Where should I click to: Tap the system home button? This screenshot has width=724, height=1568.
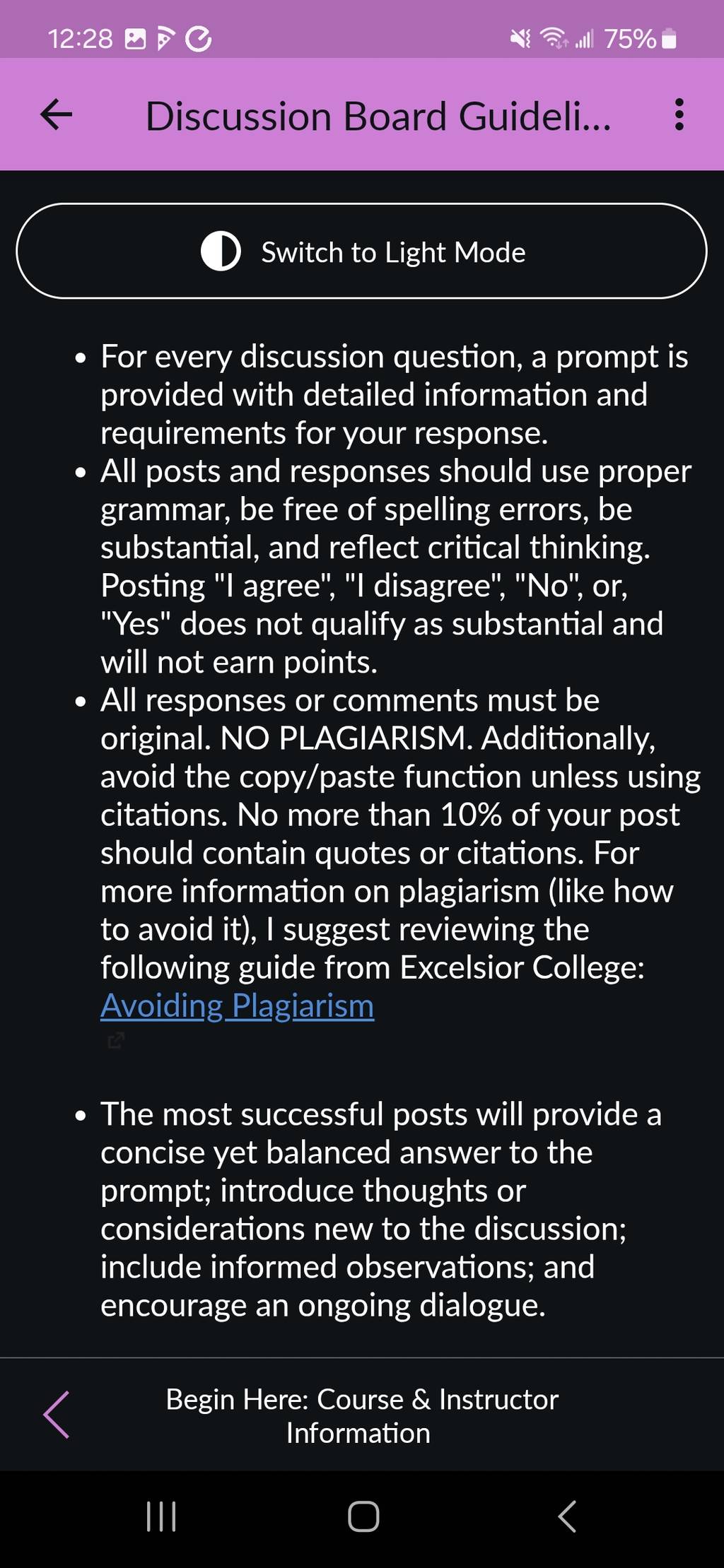click(363, 1516)
